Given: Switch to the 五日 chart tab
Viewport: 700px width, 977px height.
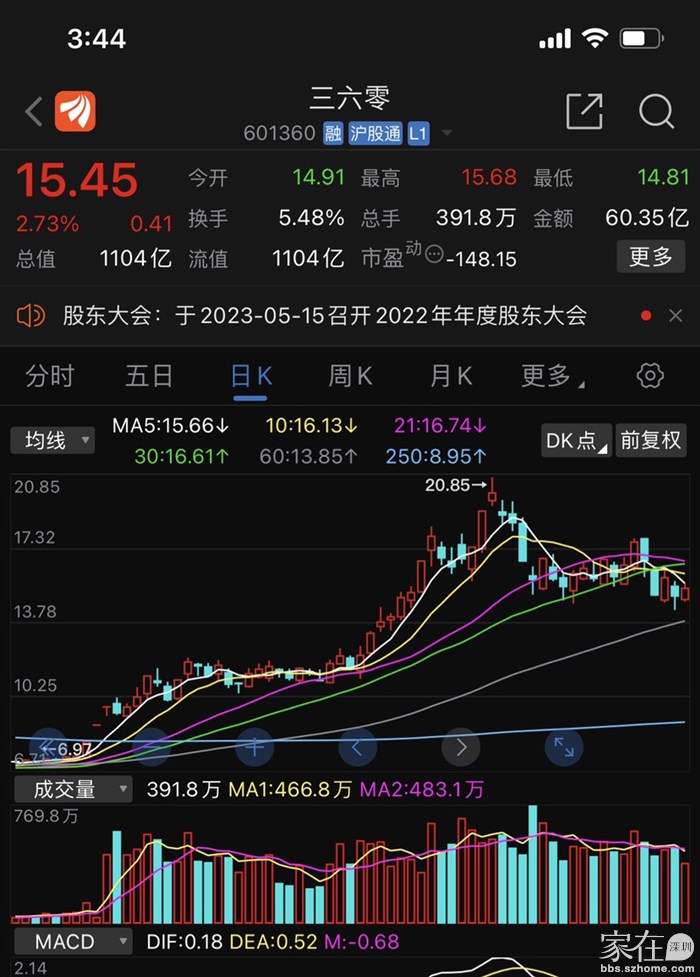Looking at the screenshot, I should [x=149, y=377].
